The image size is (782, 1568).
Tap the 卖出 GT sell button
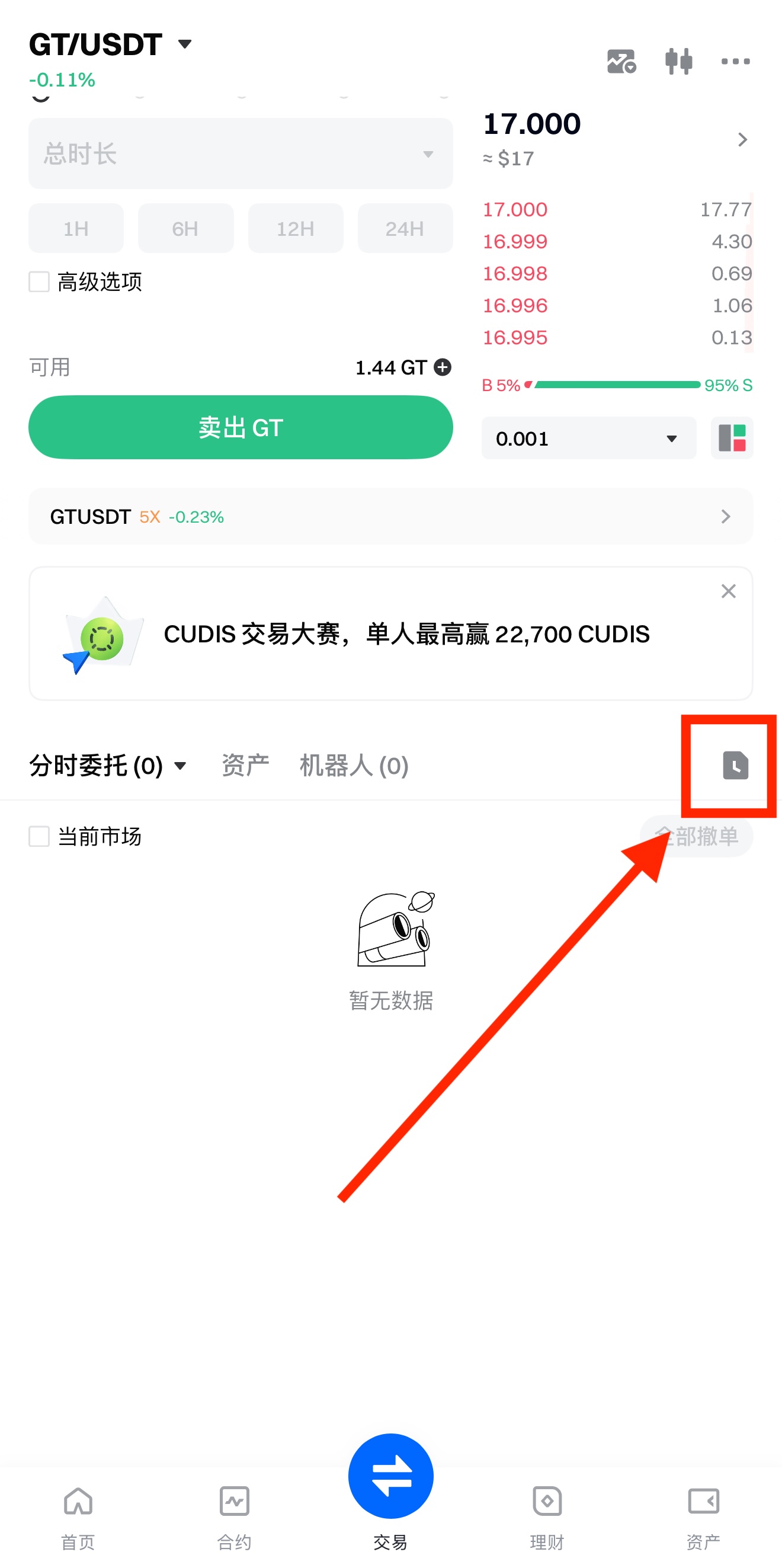[241, 427]
